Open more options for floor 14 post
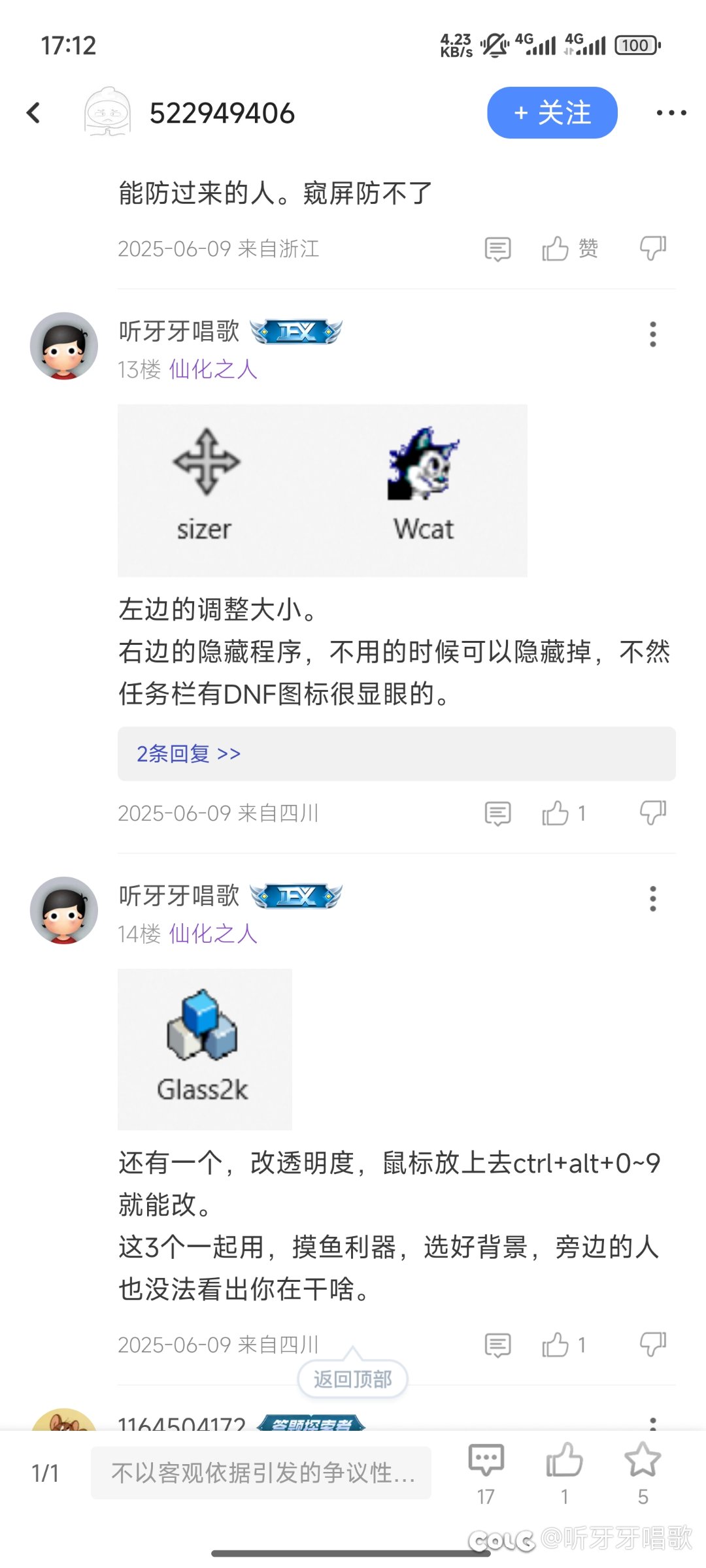706x1568 pixels. click(652, 898)
